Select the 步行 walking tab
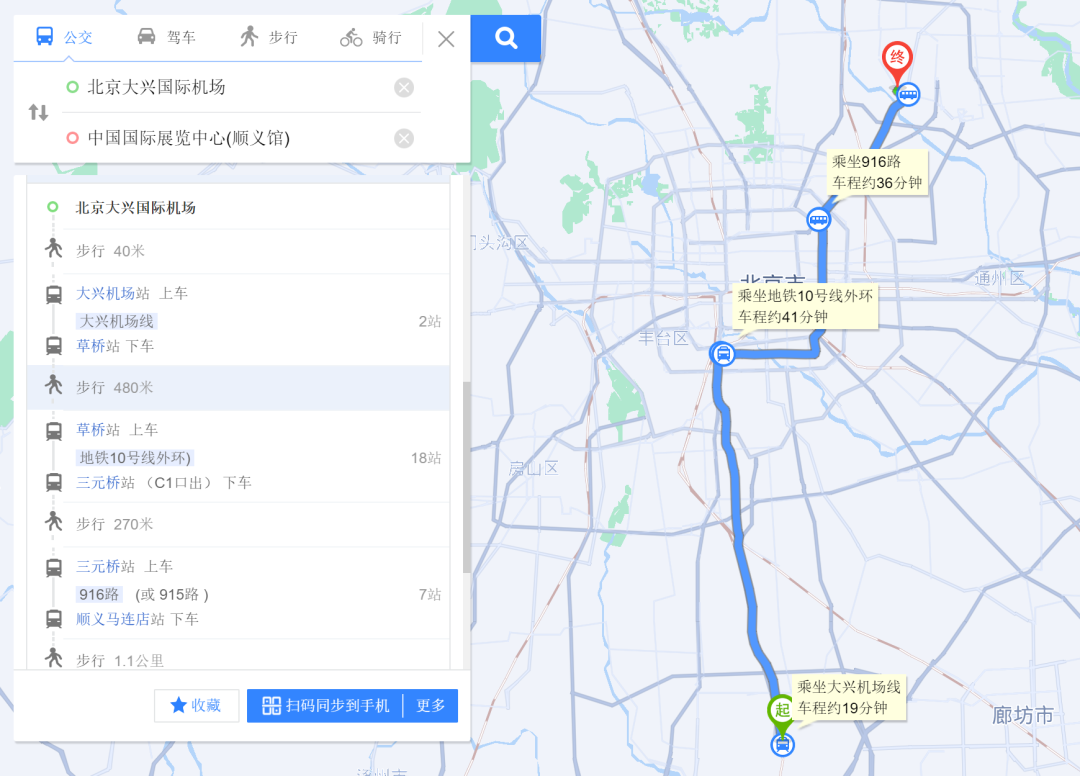This screenshot has height=776, width=1080. pos(269,37)
